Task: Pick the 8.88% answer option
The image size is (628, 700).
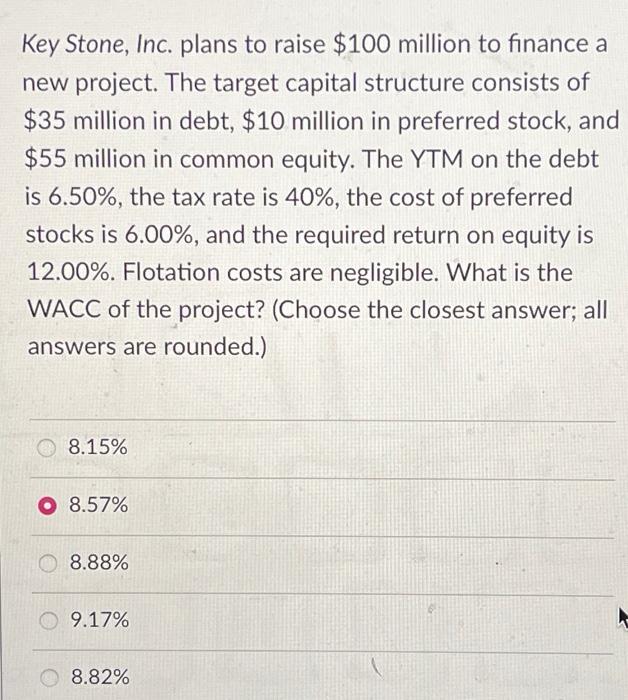Action: [47, 564]
